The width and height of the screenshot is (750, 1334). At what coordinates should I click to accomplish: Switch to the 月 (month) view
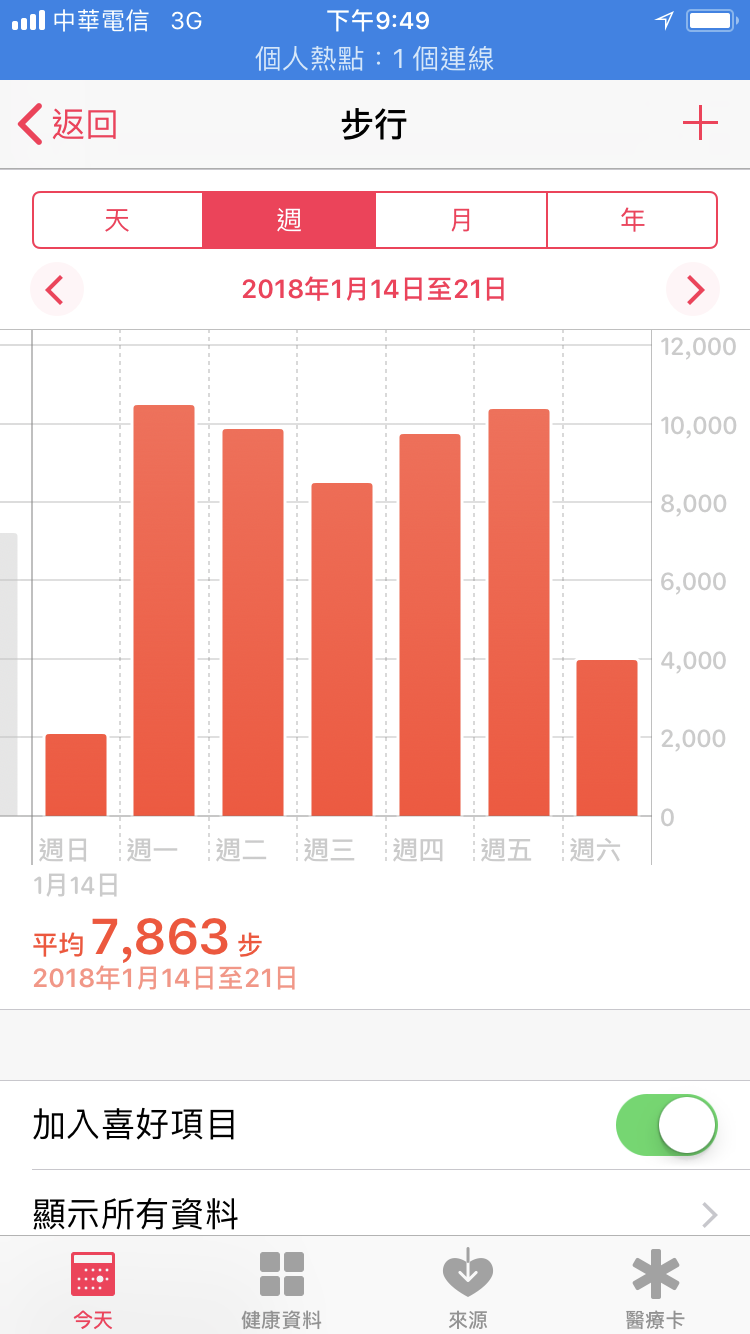461,220
